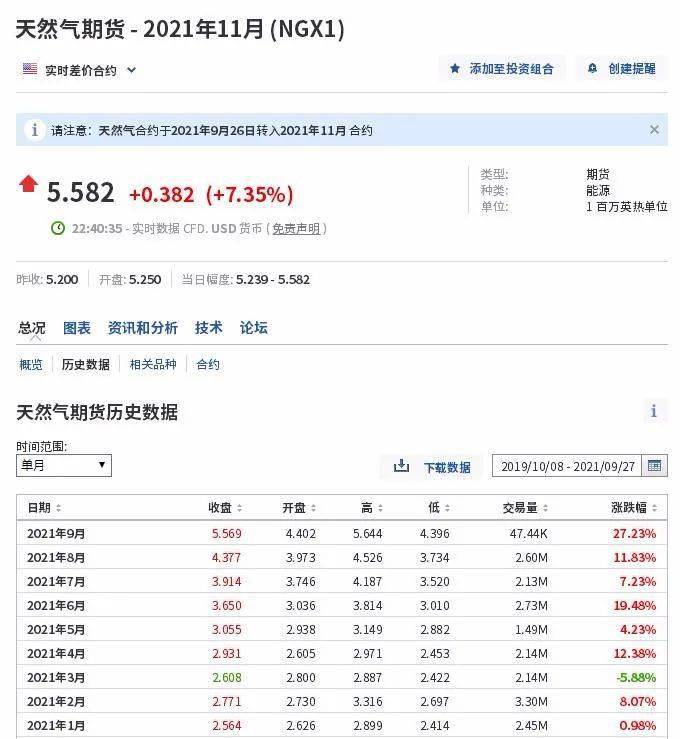680x739 pixels.
Task: Select the 总况 tab
Action: (x=32, y=328)
